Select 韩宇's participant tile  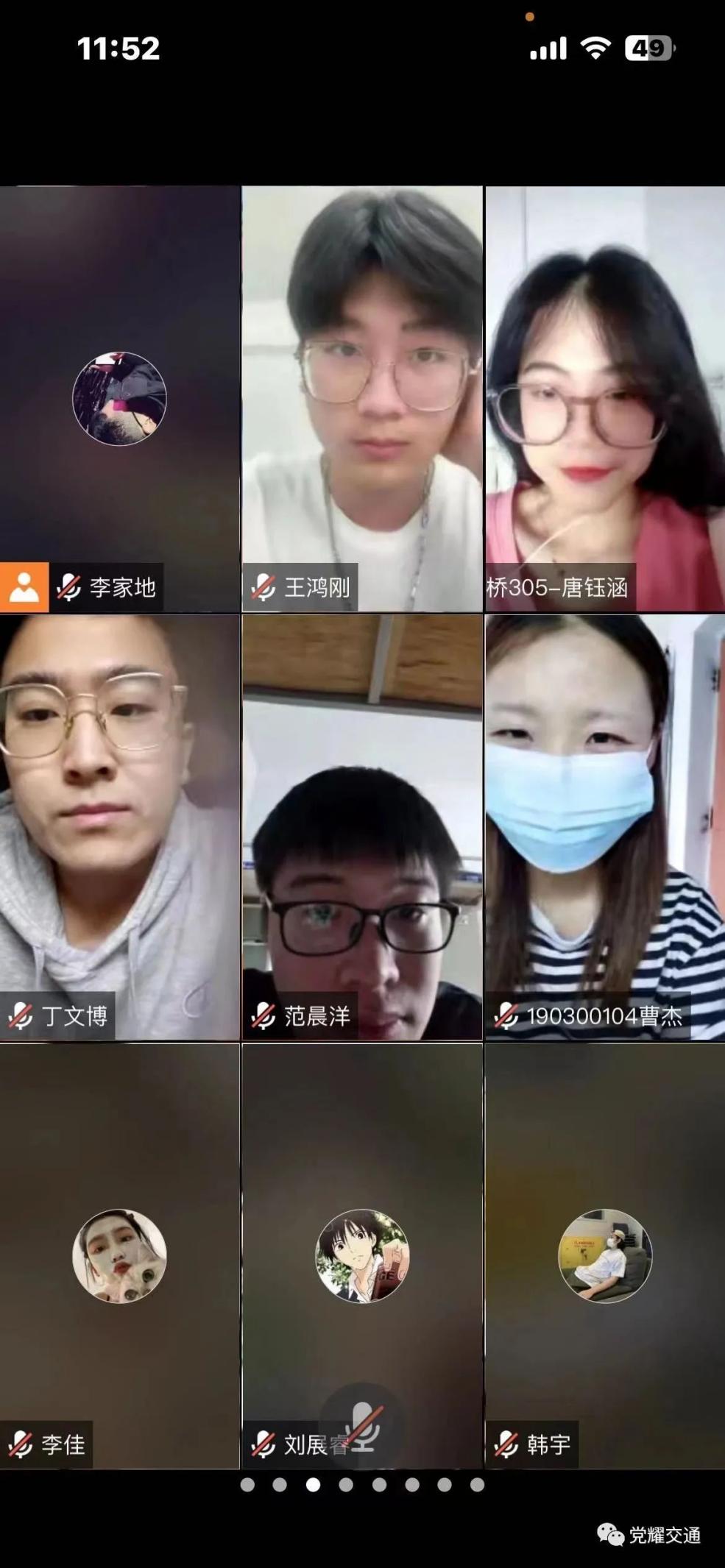tap(605, 1255)
